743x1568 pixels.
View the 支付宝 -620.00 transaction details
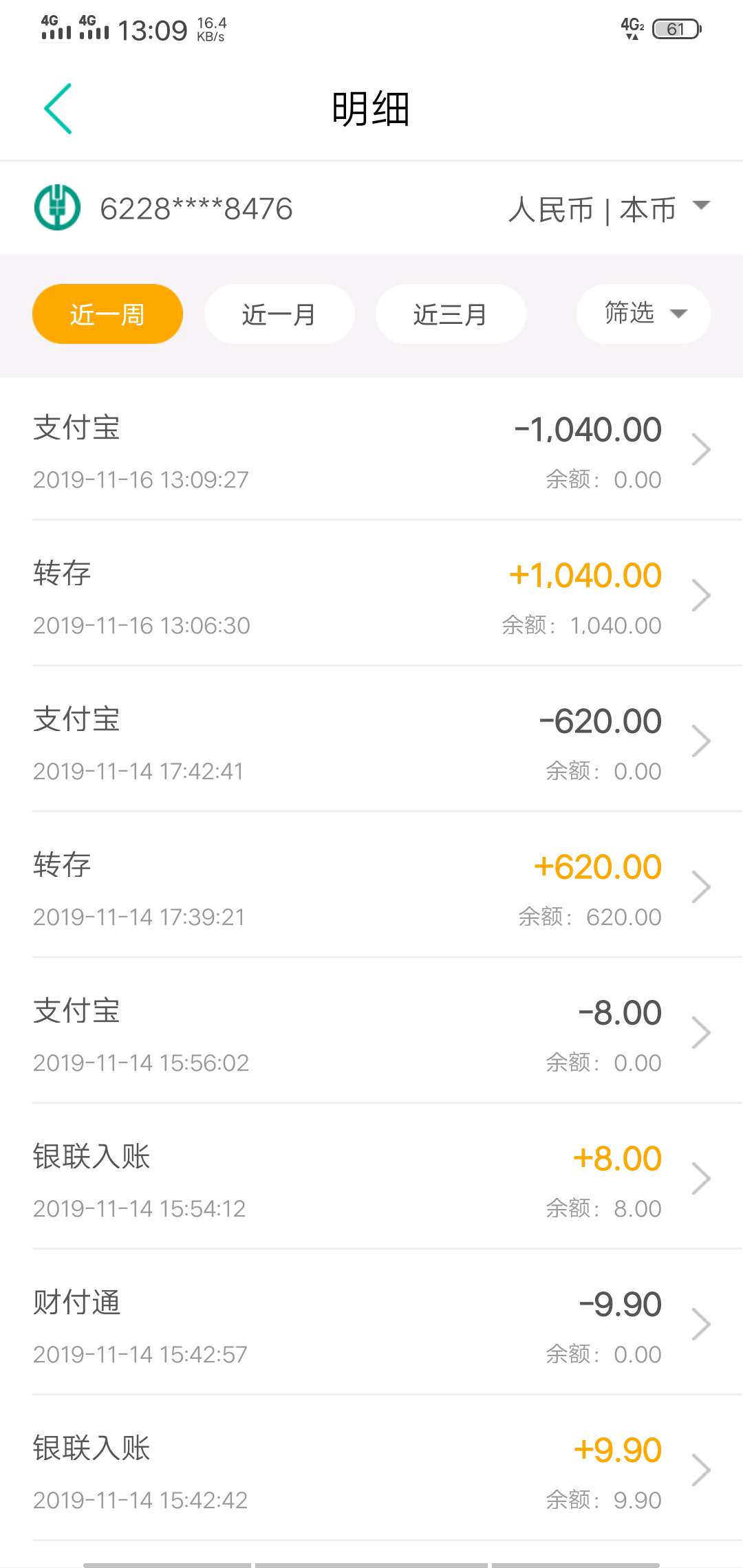point(371,742)
